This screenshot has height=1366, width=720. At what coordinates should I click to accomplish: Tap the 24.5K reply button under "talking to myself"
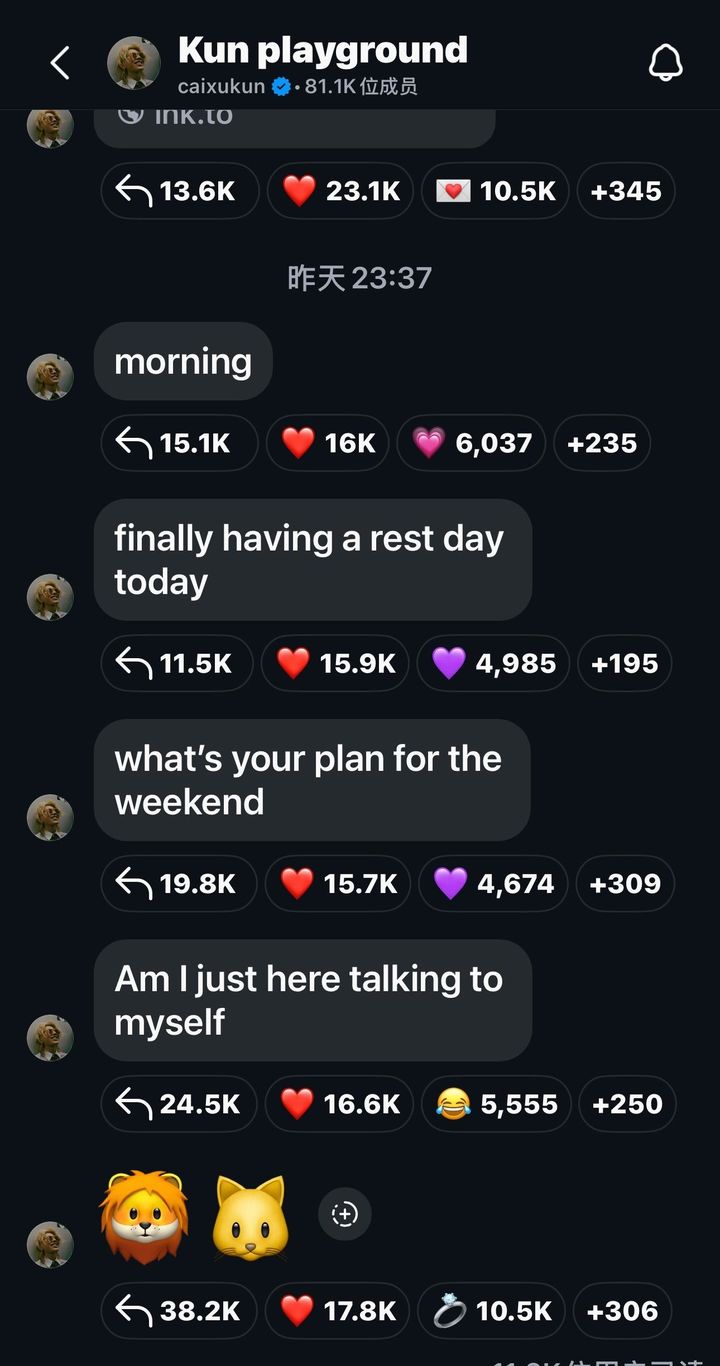coord(180,1103)
